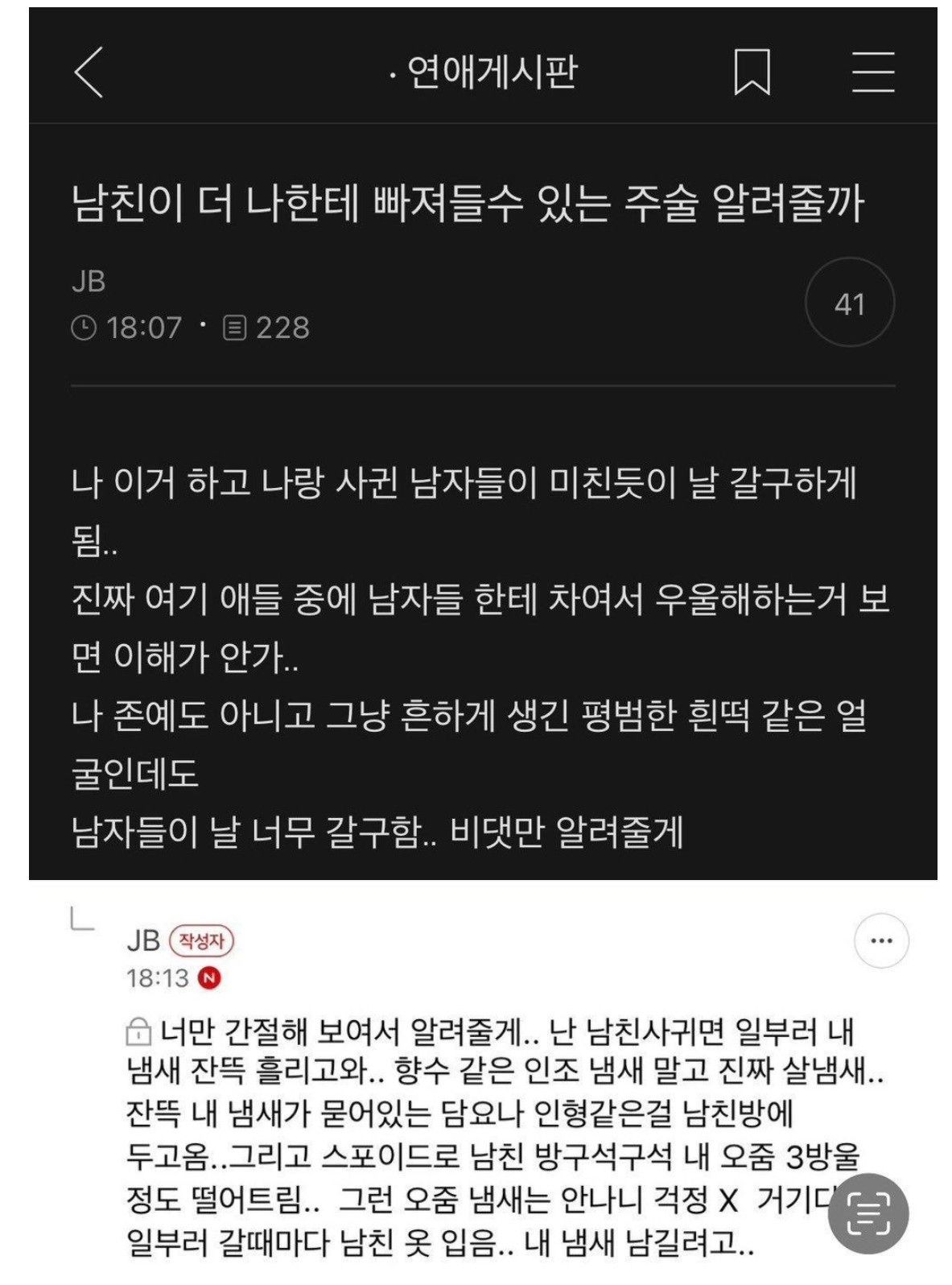This screenshot has height=1285, width=952.
Task: Bookmark this post
Action: [752, 72]
